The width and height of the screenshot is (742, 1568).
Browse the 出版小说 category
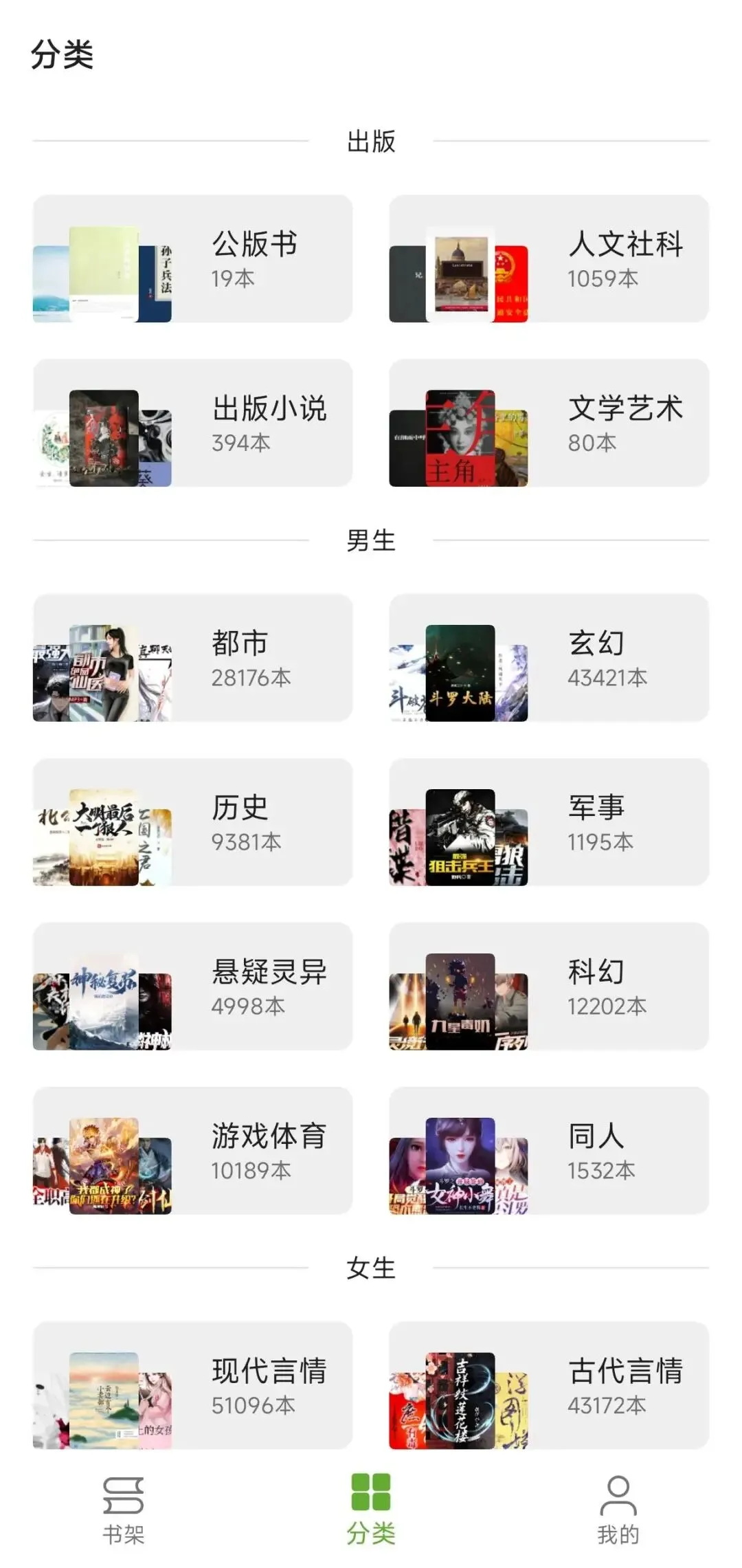click(192, 423)
